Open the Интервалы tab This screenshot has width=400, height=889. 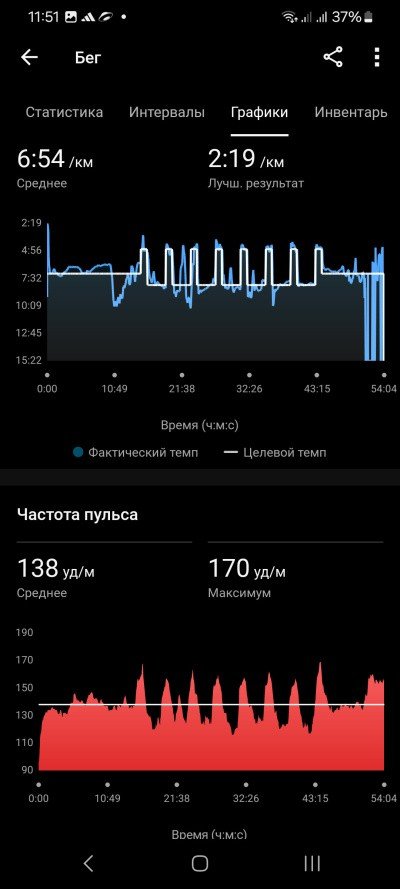pos(167,112)
